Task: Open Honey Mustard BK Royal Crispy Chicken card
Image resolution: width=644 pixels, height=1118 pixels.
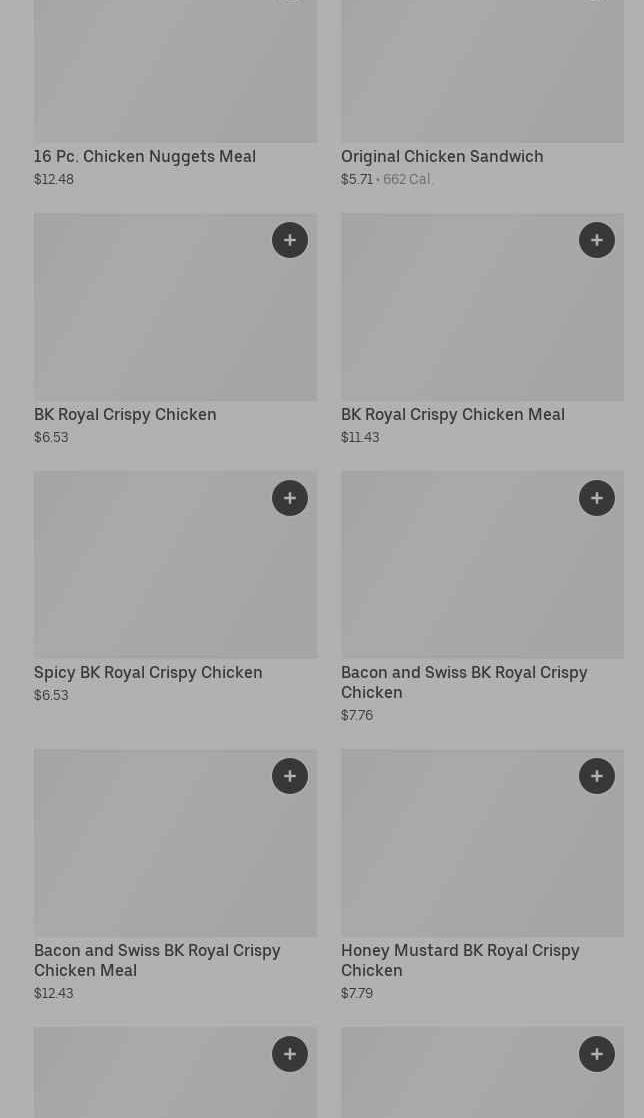Action: tap(460, 960)
